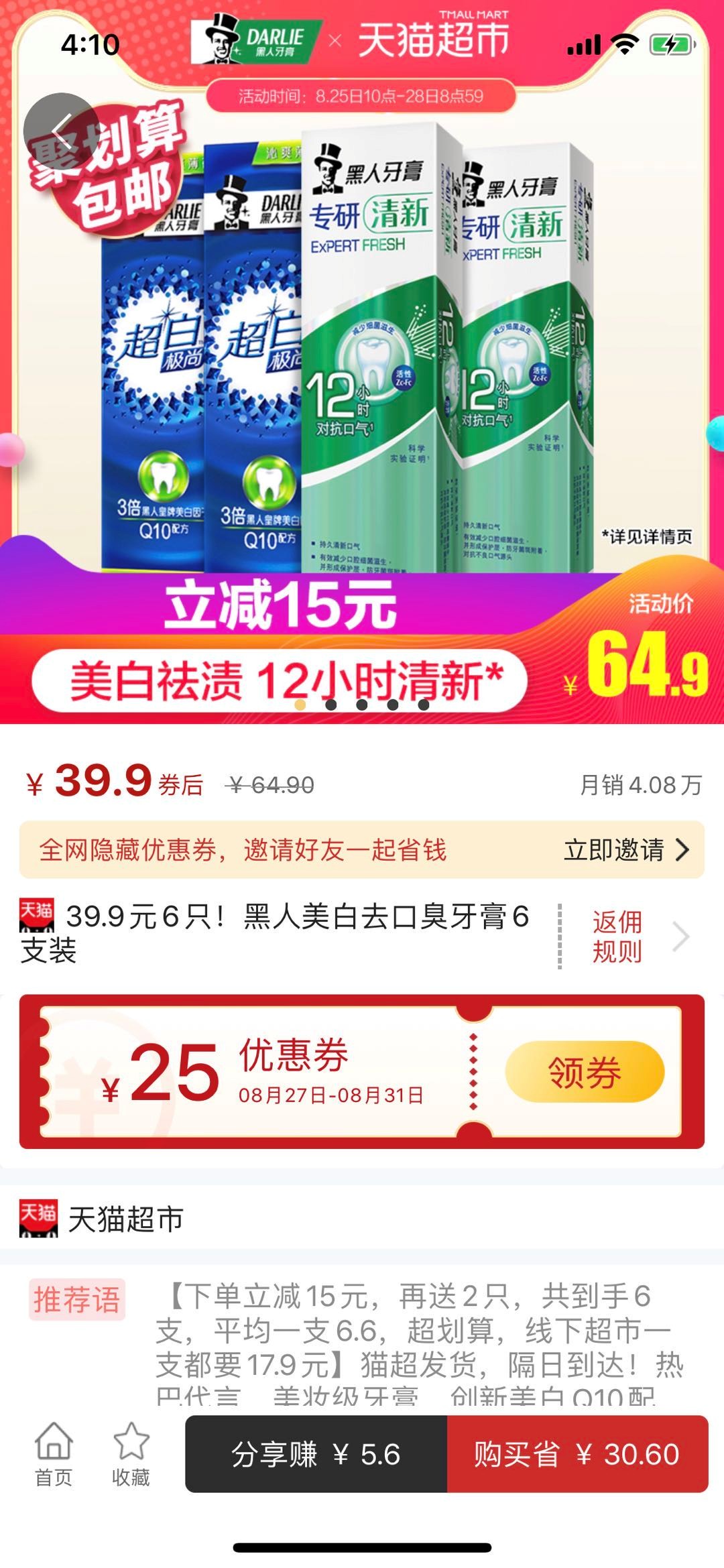The image size is (724, 1568).
Task: Go back using the arrow icon
Action: [x=62, y=131]
